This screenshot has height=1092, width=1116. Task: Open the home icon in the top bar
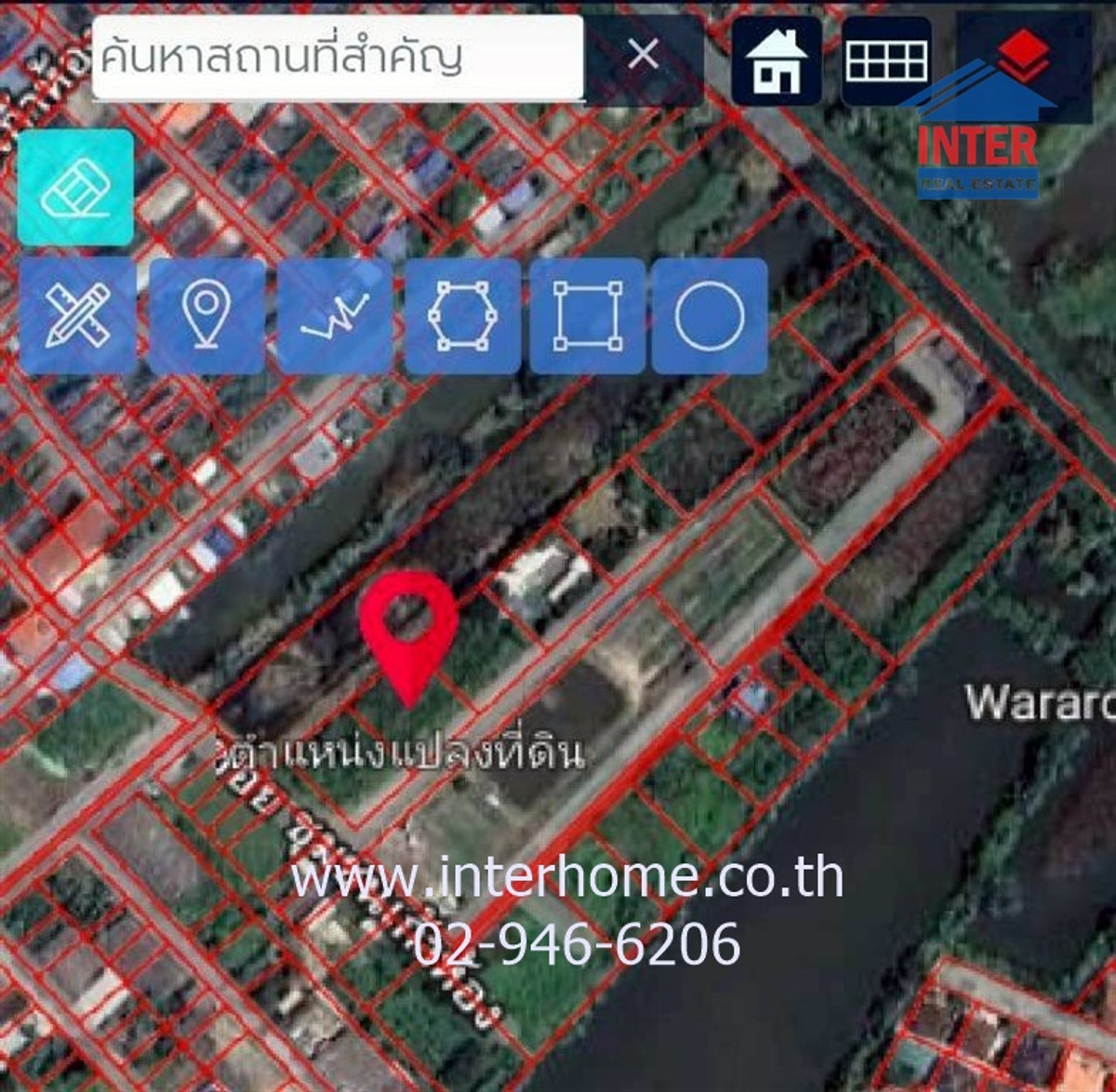pos(777,61)
